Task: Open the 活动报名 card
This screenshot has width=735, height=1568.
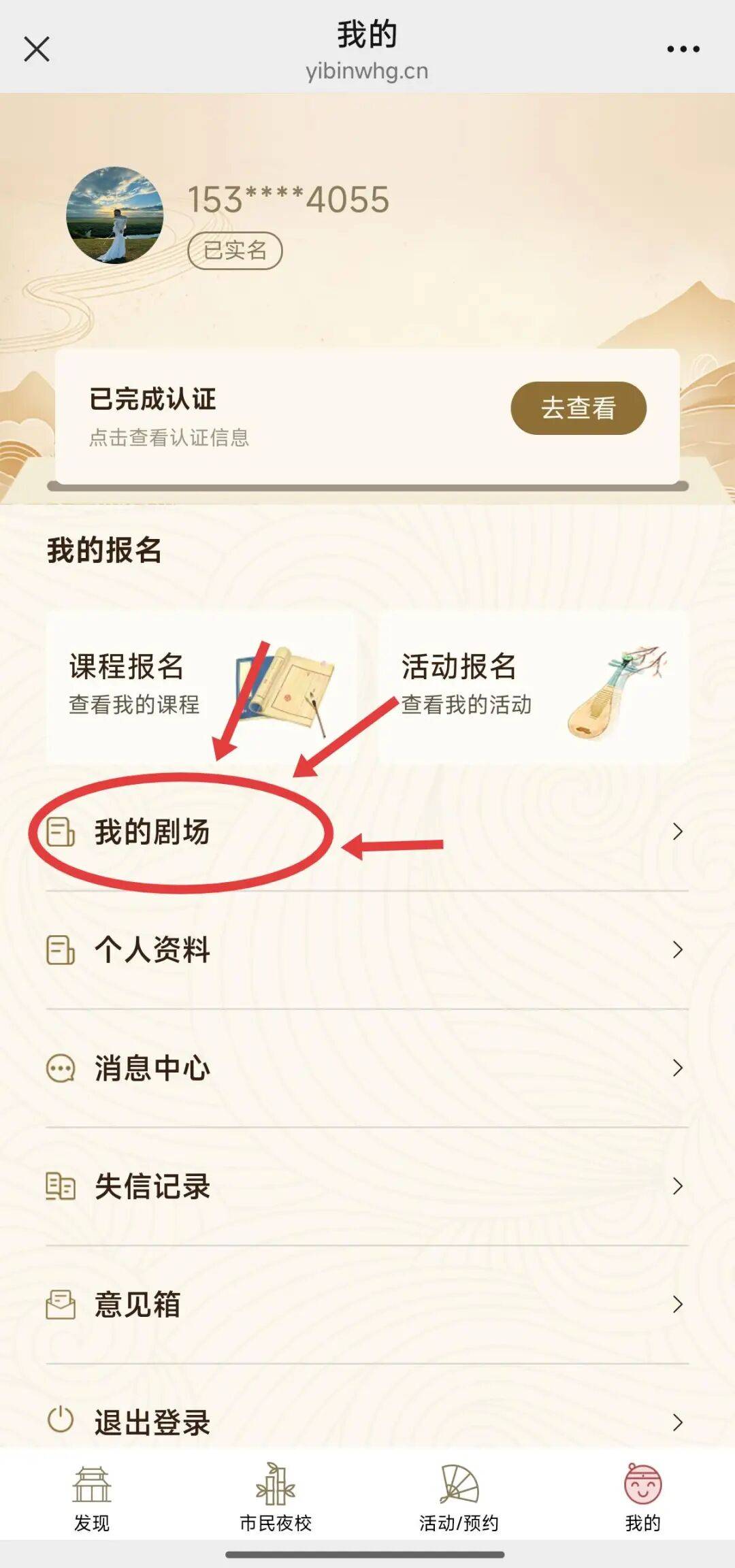Action: 534,686
